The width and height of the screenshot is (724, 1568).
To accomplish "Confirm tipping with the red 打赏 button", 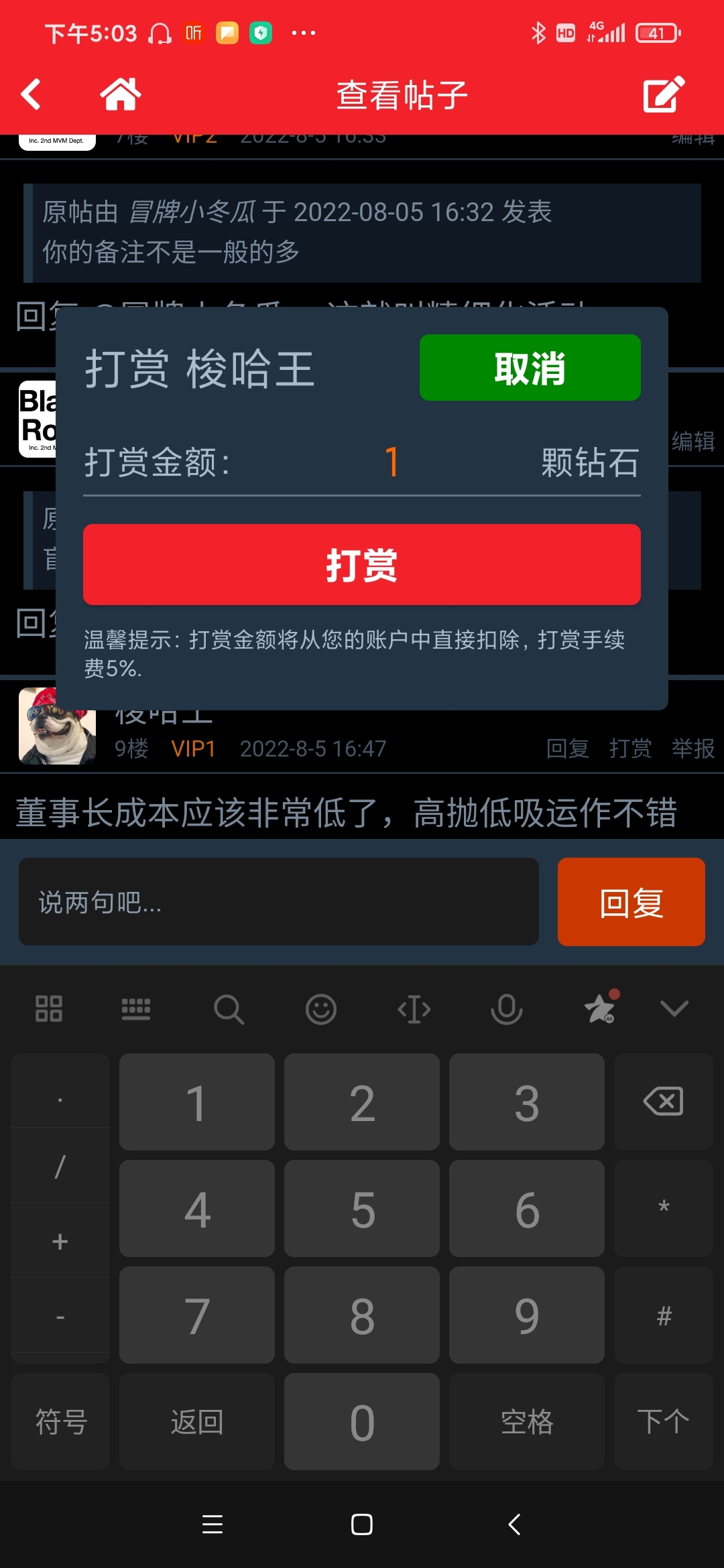I will [x=362, y=565].
